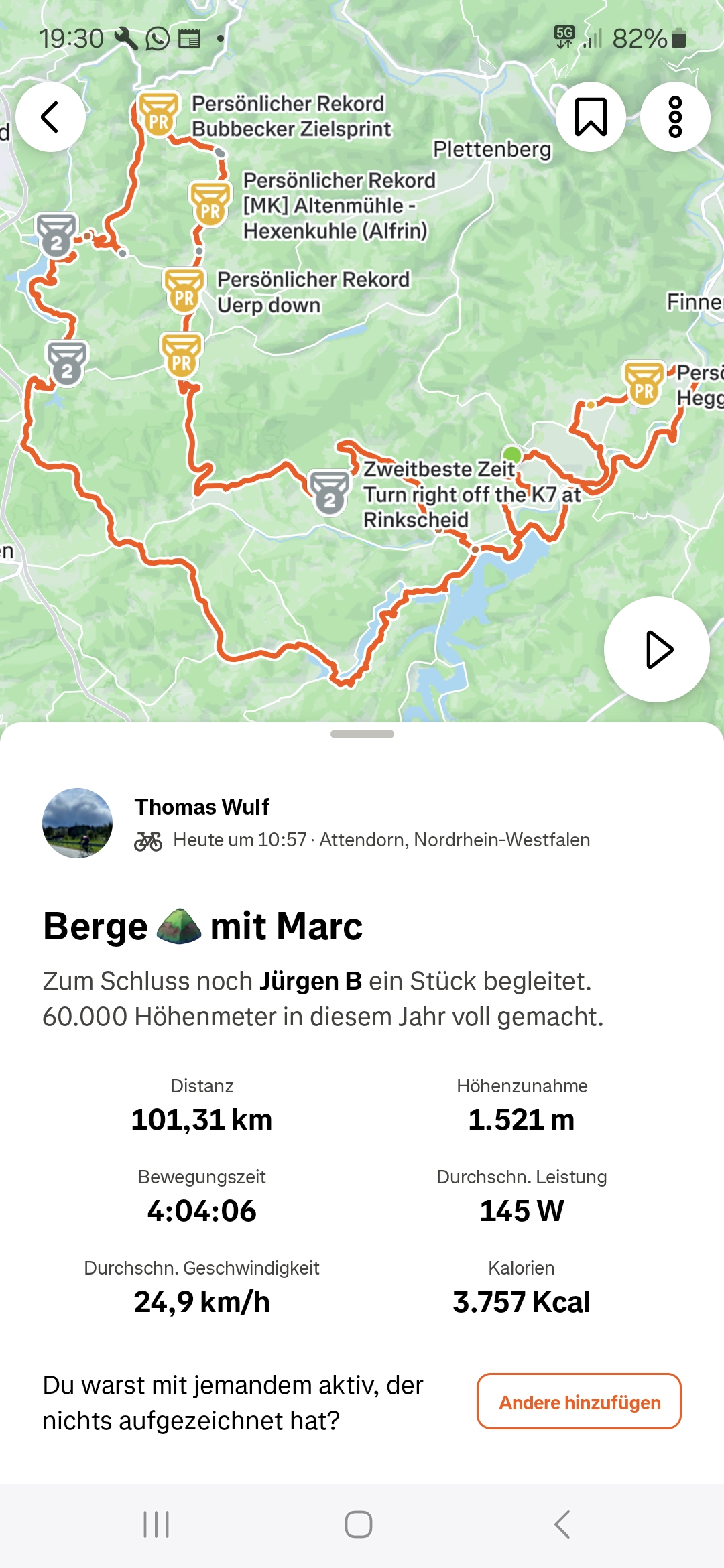Tap the sheet drag handle
724x1568 pixels.
pyautogui.click(x=362, y=734)
